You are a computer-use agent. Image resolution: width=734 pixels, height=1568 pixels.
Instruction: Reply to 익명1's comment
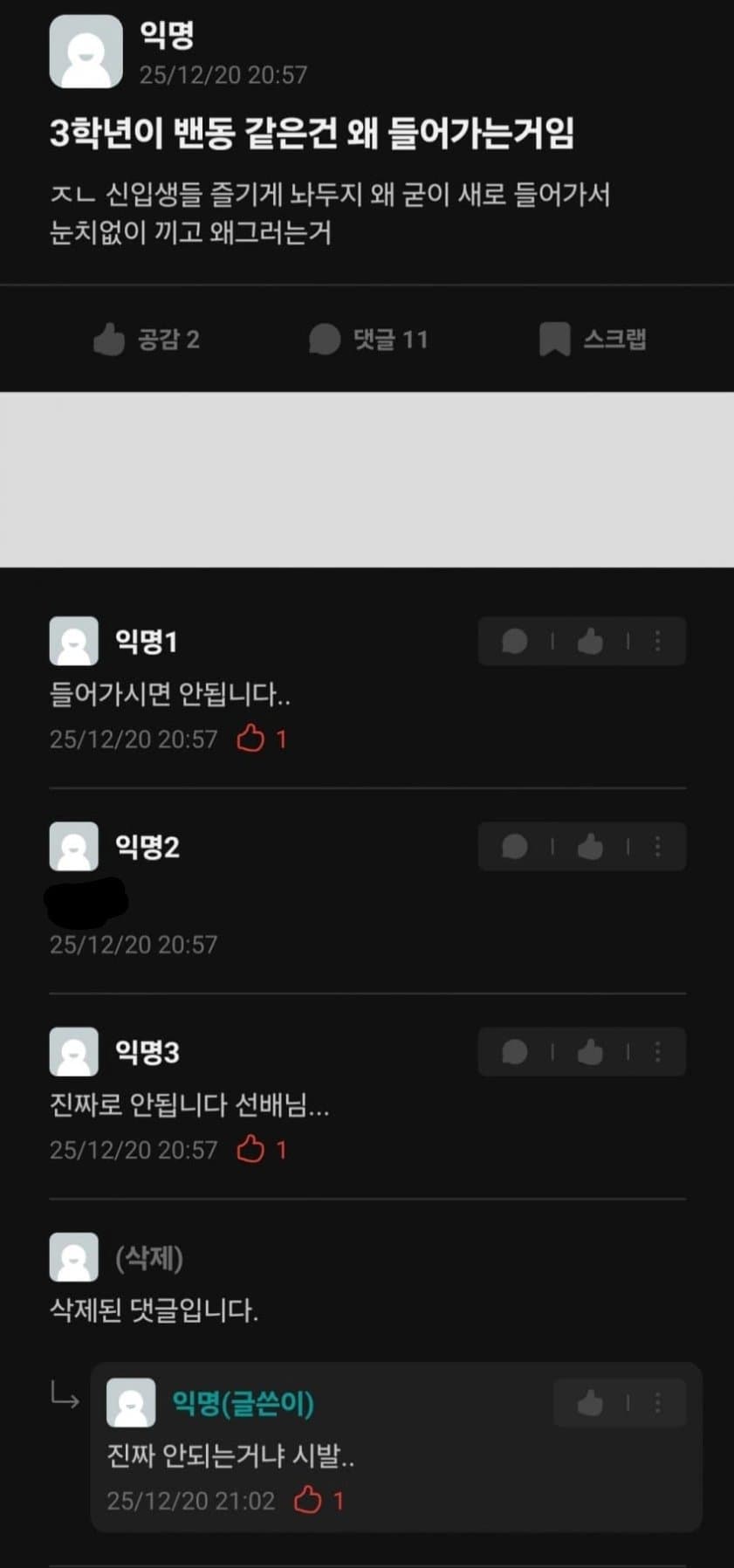pos(515,642)
